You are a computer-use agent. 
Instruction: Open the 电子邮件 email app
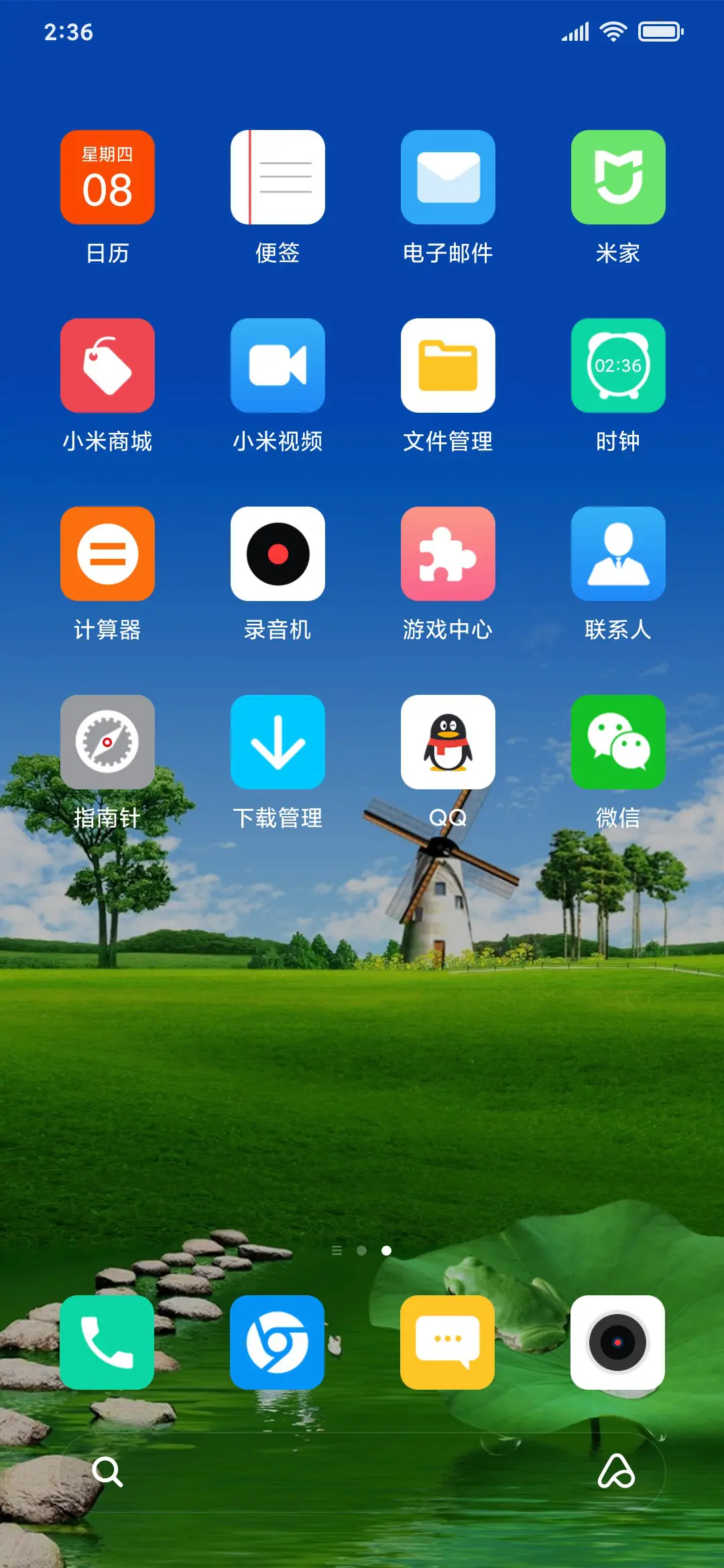coord(448,176)
